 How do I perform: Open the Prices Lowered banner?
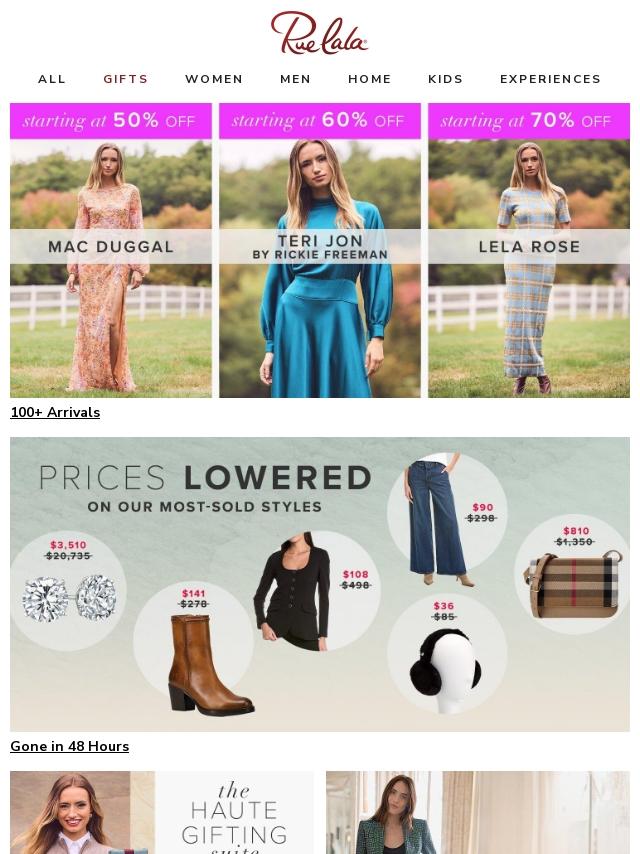320,584
